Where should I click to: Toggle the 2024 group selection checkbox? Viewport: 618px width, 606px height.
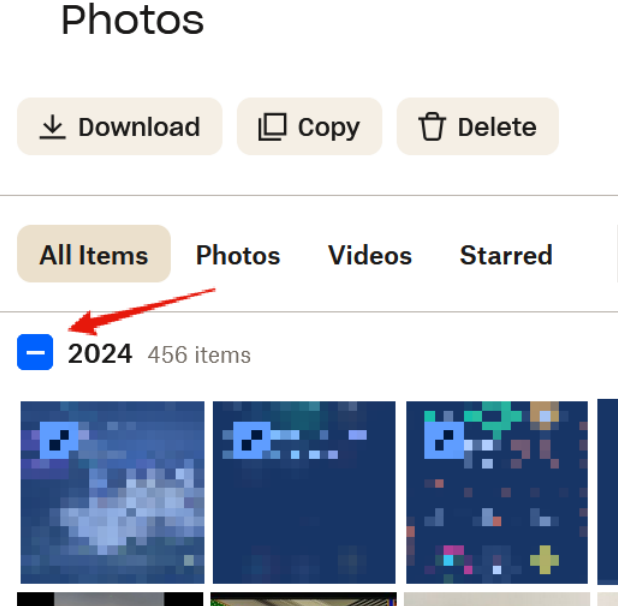point(35,353)
